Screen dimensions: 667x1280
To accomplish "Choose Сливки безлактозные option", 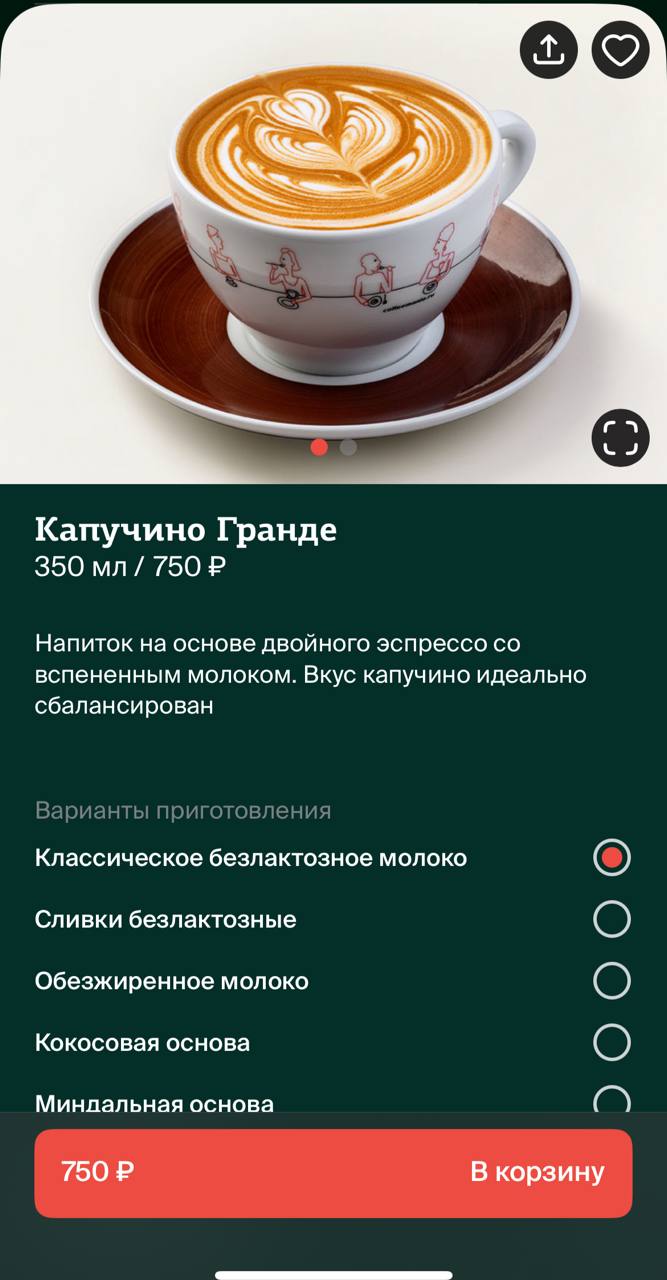I will (333, 919).
